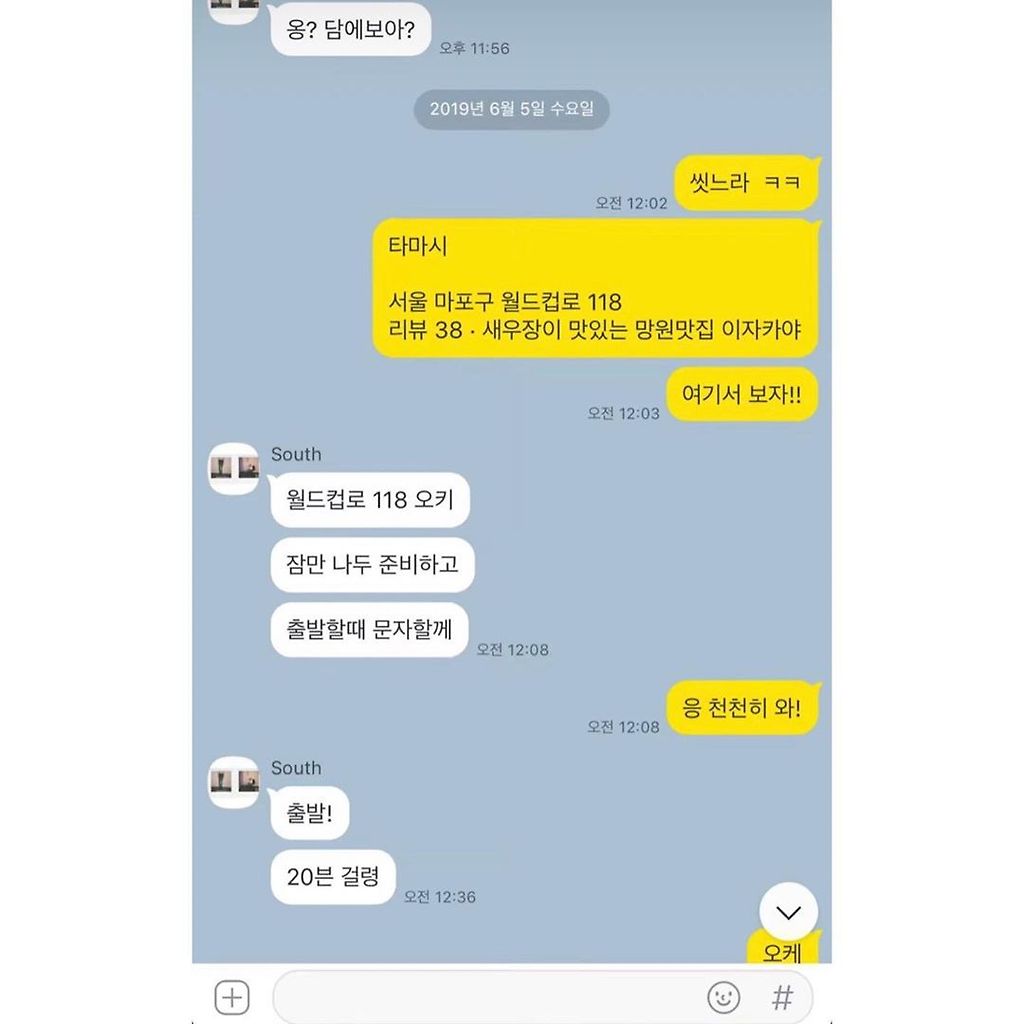The width and height of the screenshot is (1024, 1024).
Task: Open the 타마시 location card
Action: point(595,288)
